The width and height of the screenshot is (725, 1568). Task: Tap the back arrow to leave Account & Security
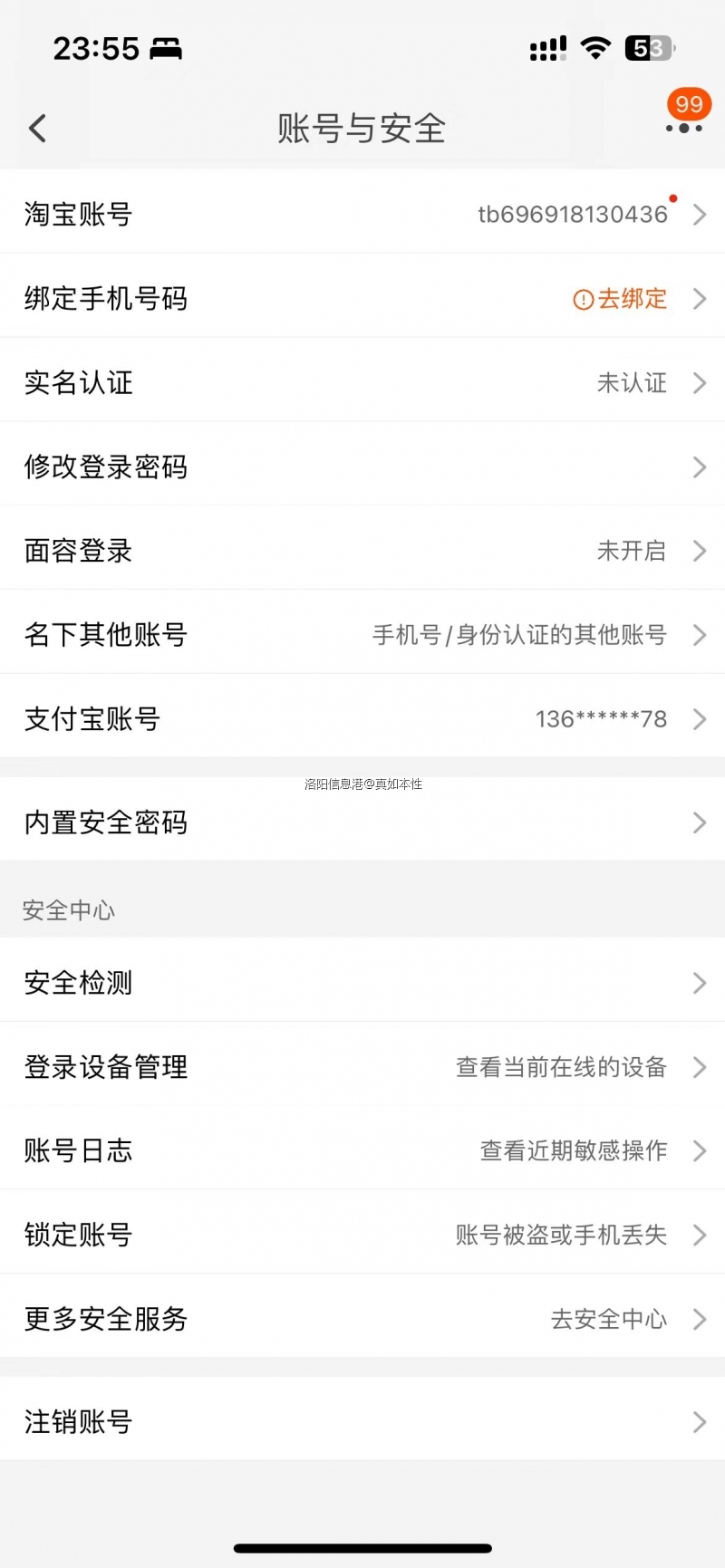click(36, 128)
